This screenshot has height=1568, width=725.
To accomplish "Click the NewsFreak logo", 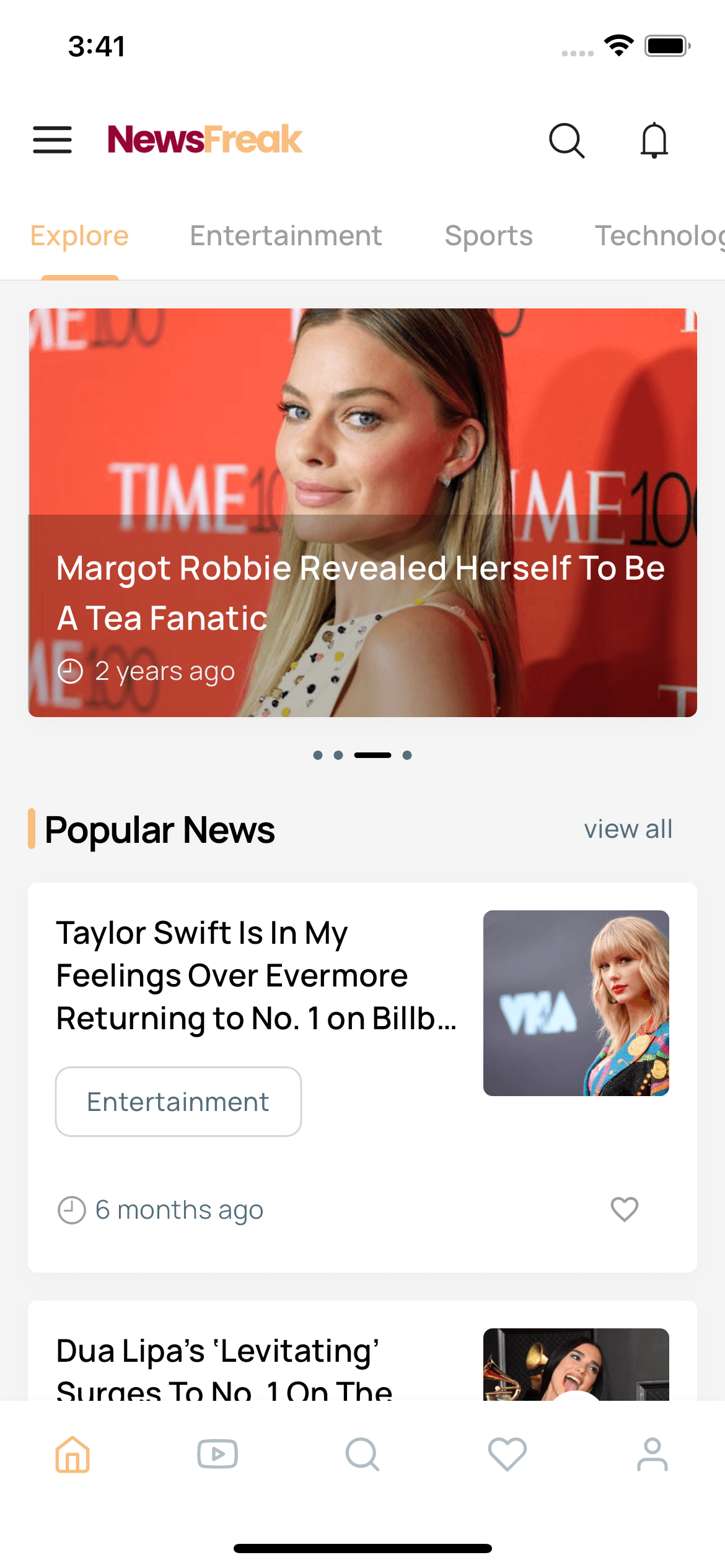I will coord(204,140).
